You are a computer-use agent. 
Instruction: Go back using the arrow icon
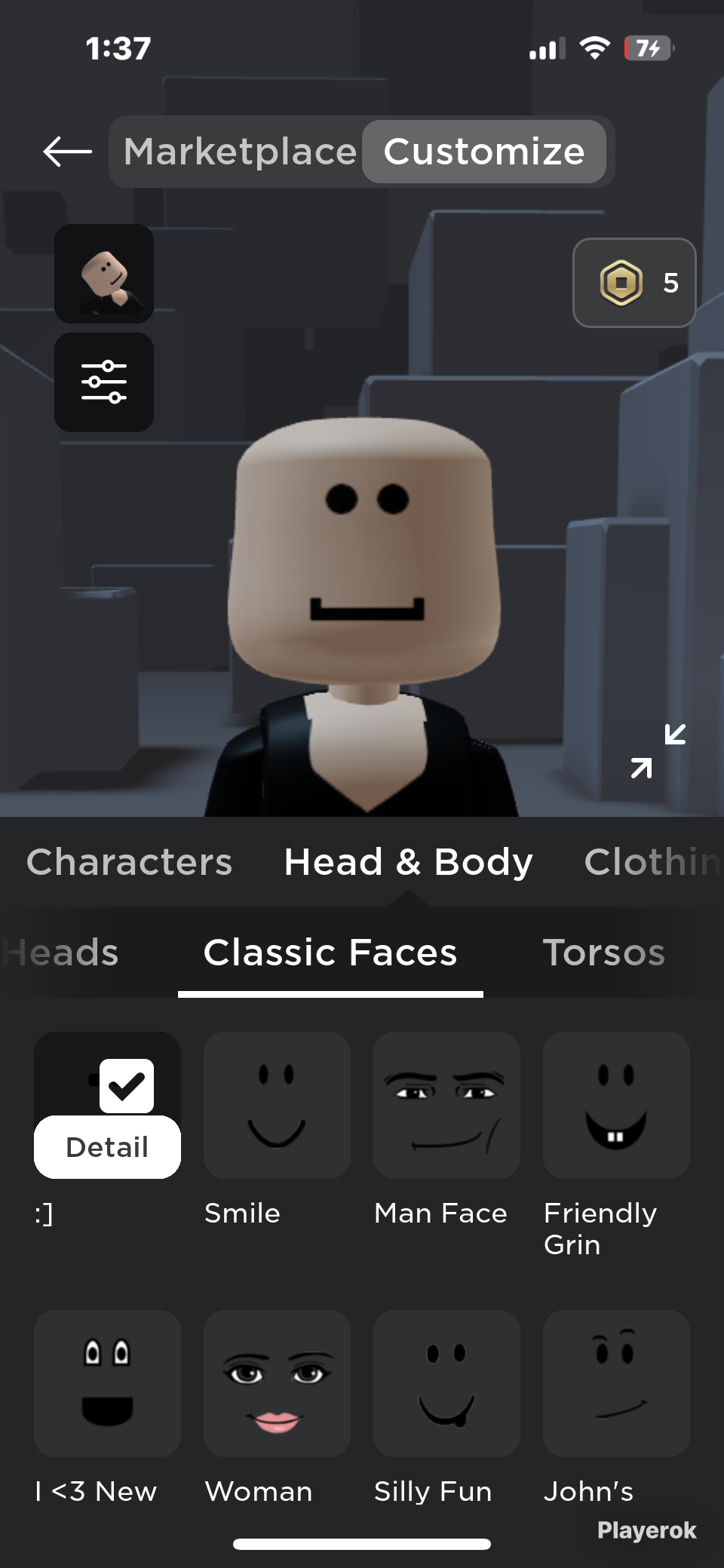click(x=68, y=152)
